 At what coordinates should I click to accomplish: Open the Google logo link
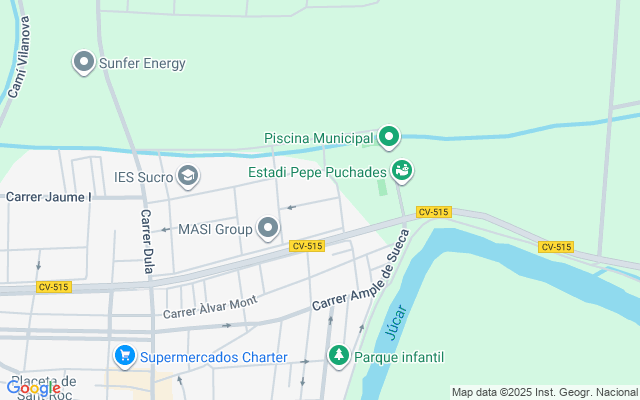34,388
